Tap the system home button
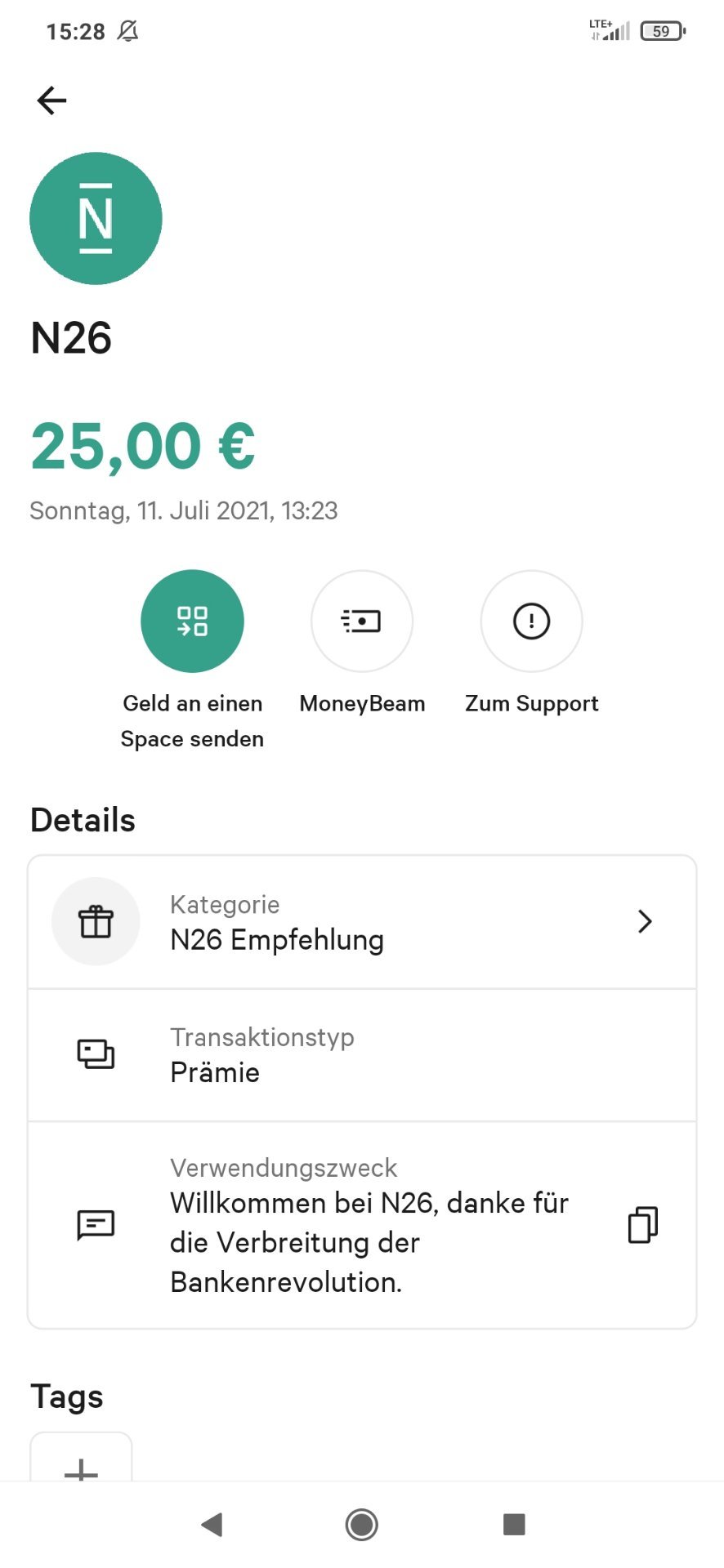 click(361, 1524)
